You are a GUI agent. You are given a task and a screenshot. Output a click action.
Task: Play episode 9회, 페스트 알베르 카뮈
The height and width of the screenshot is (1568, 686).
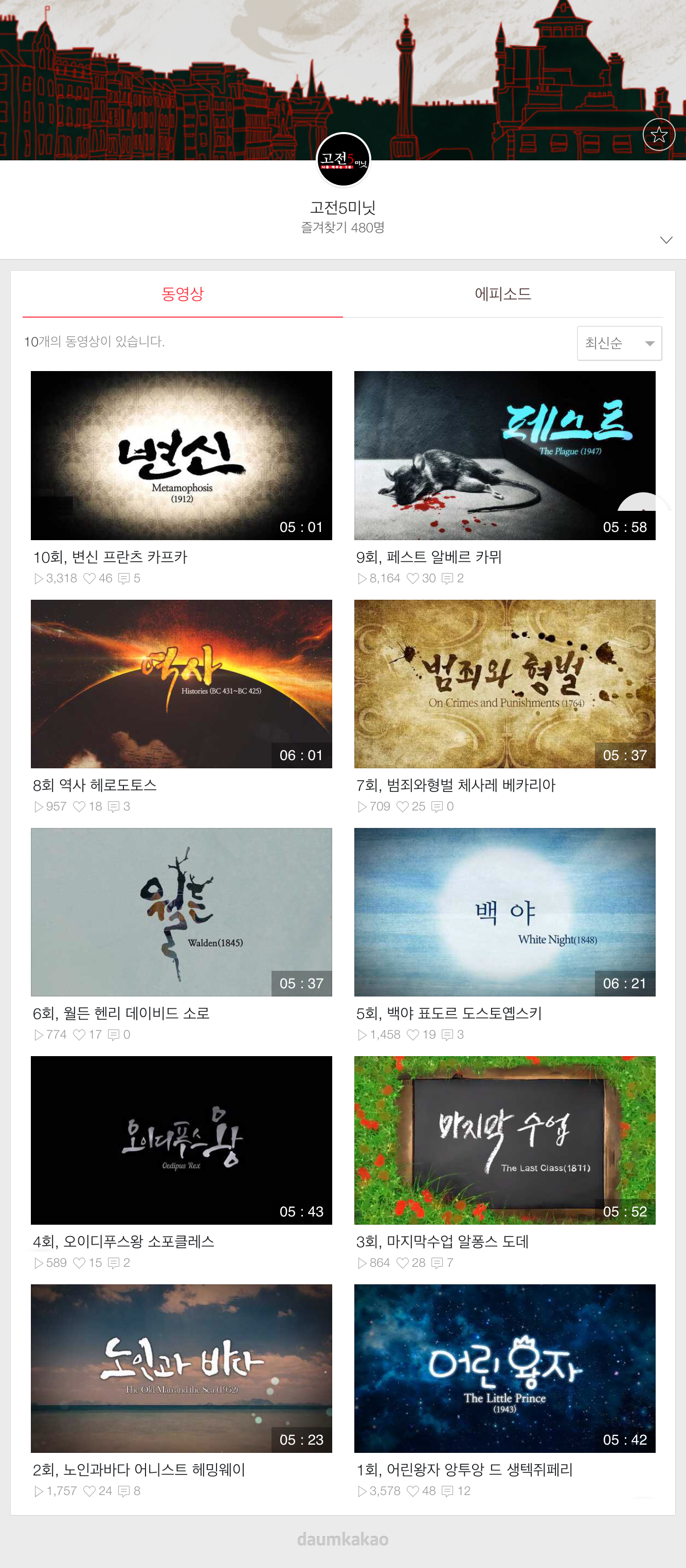point(504,455)
